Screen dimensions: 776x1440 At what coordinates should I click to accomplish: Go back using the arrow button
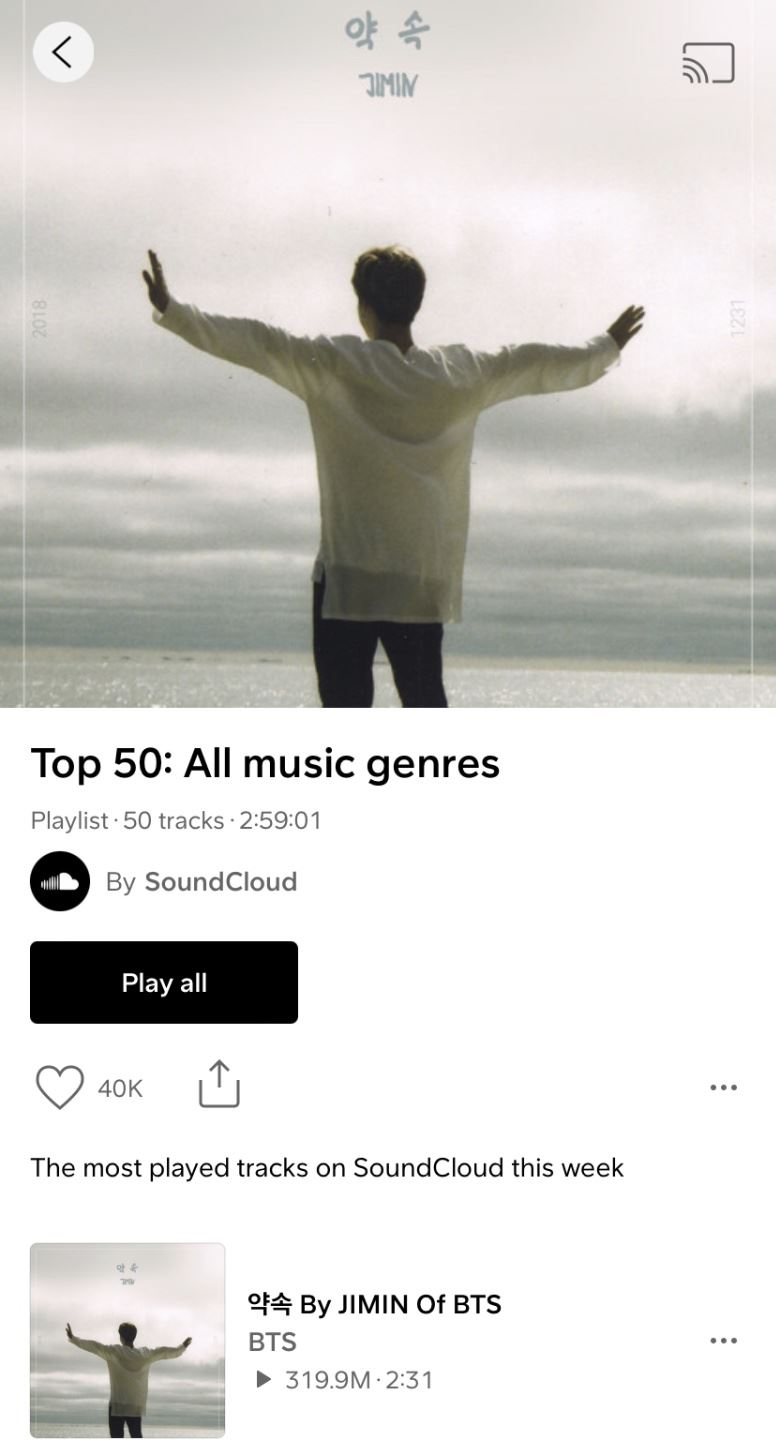point(63,52)
